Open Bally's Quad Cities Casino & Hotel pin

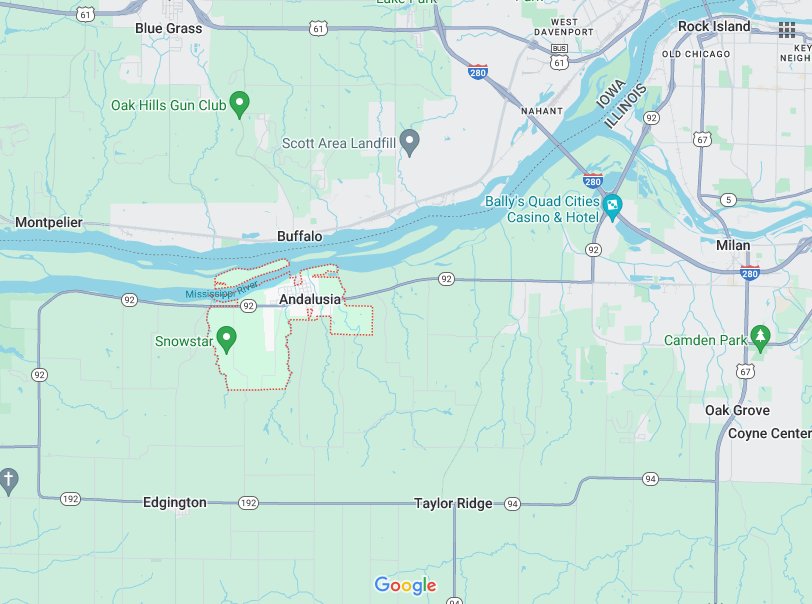(613, 207)
